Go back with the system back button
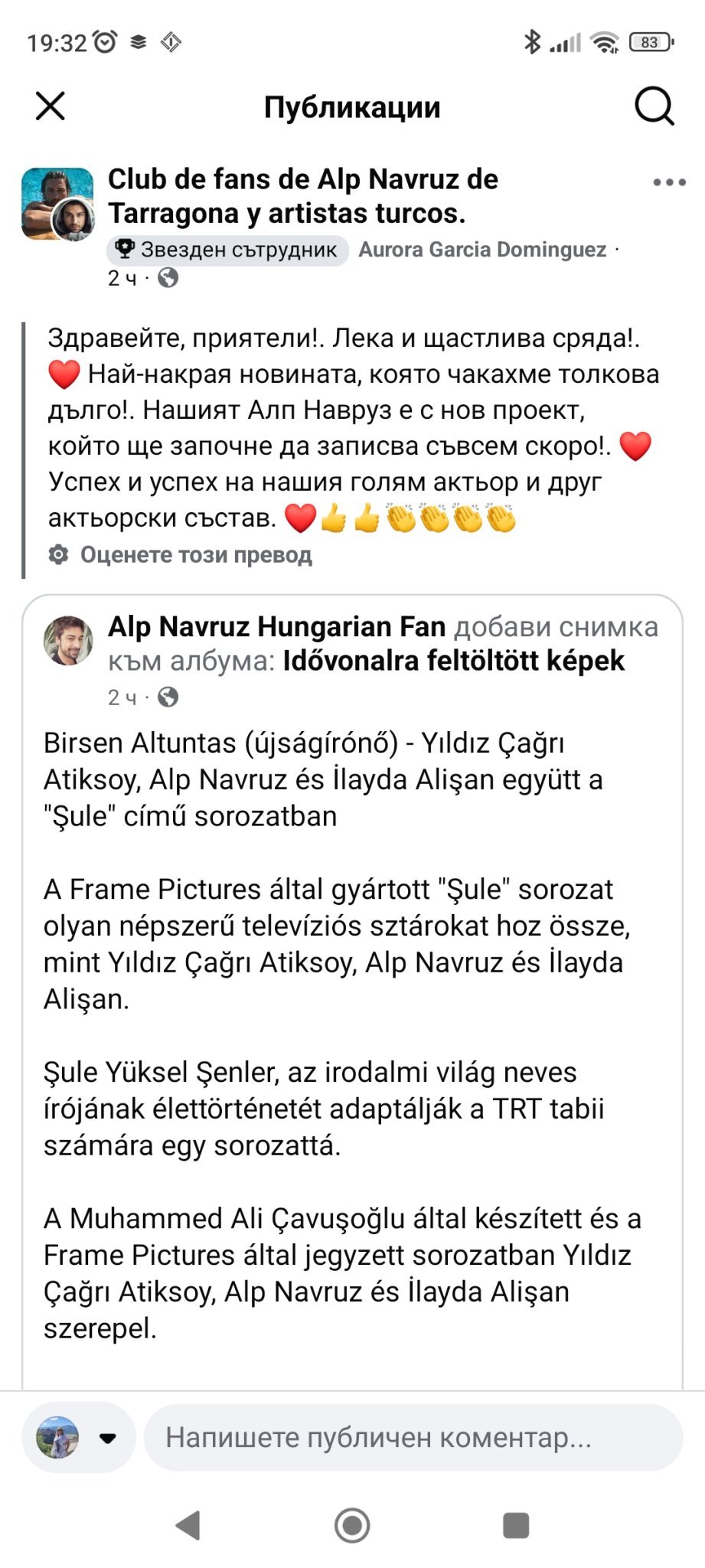This screenshot has height=1568, width=705. [x=188, y=1525]
